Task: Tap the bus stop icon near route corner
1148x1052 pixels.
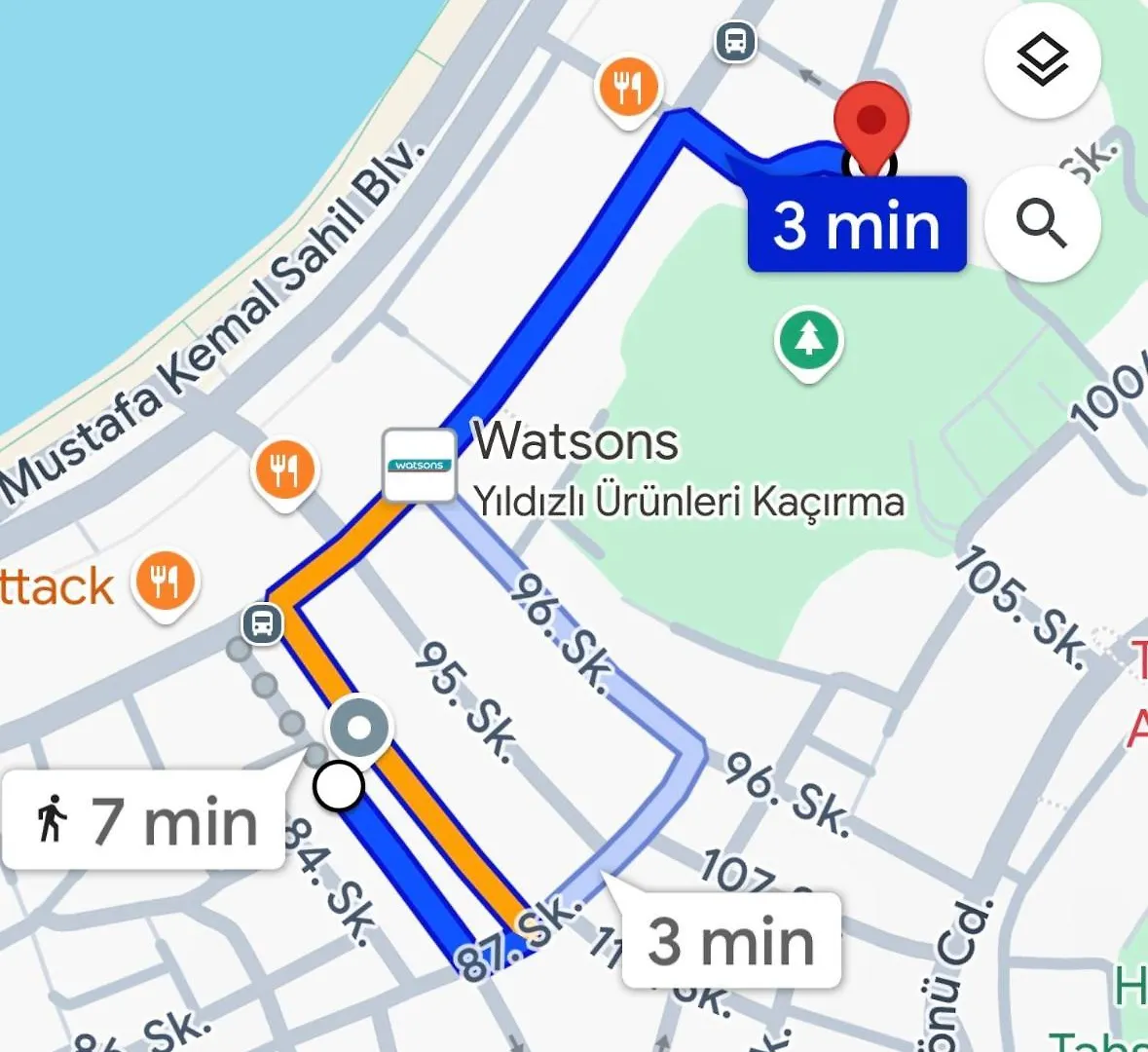Action: tap(262, 621)
